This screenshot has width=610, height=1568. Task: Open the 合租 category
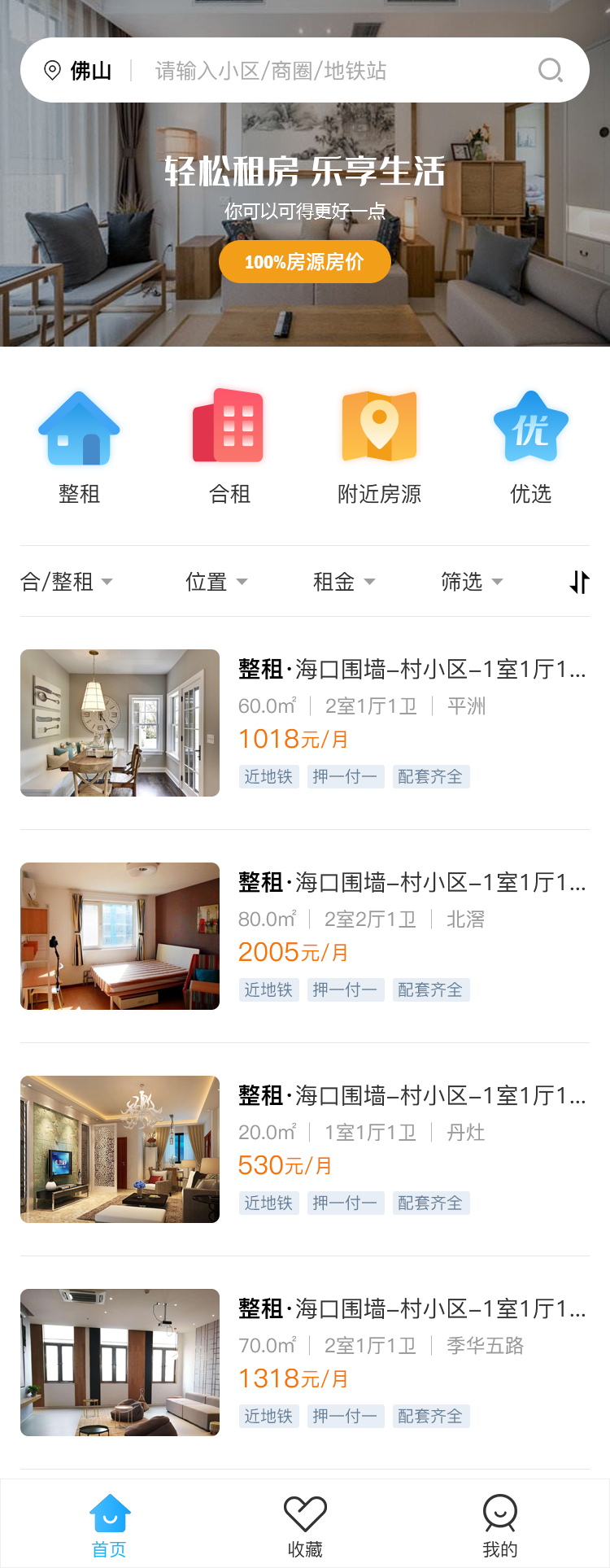click(229, 448)
